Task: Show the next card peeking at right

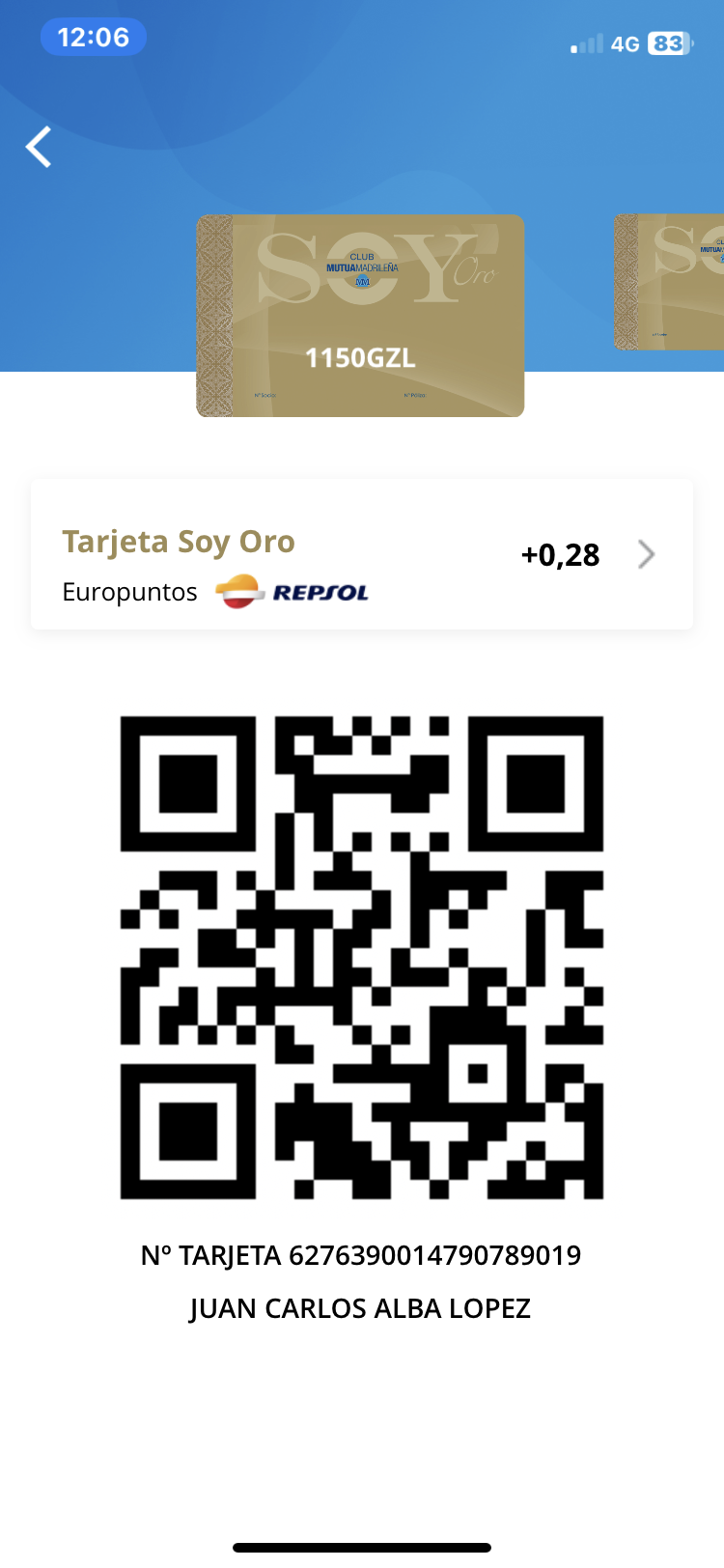Action: [x=671, y=282]
